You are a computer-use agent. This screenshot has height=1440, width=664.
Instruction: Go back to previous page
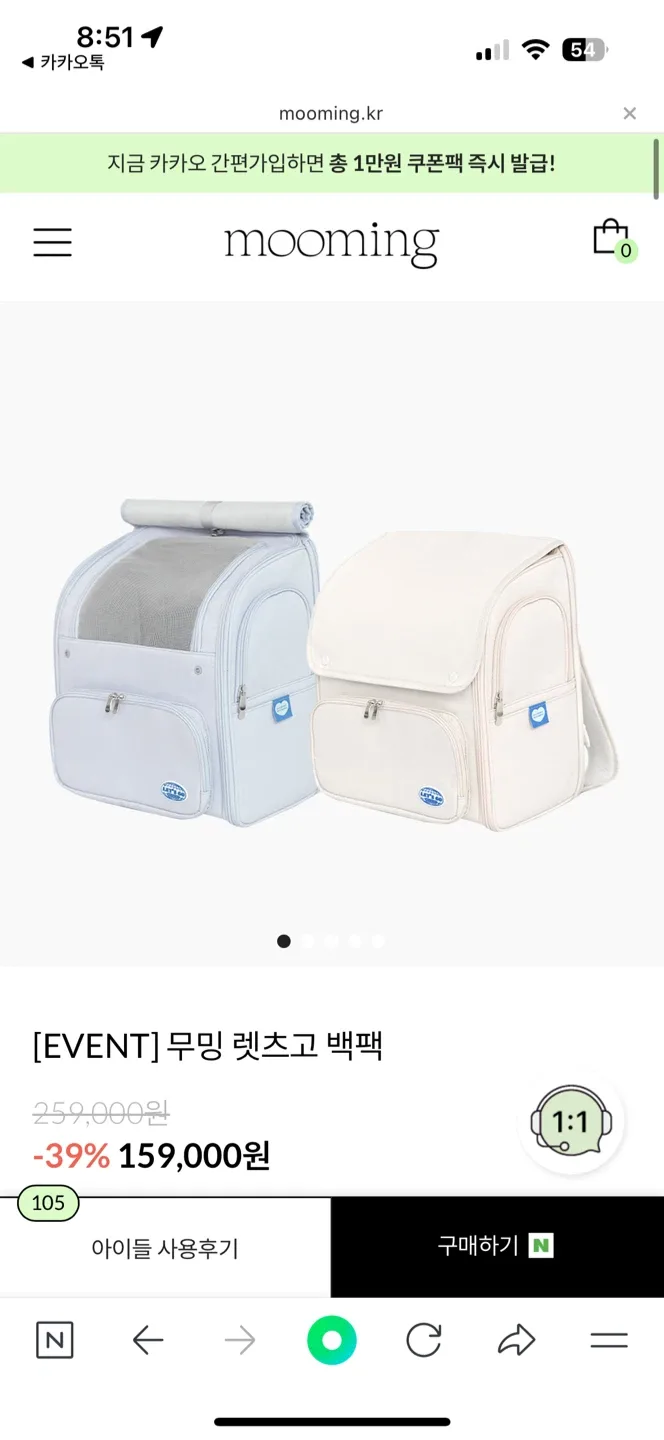tap(148, 1340)
